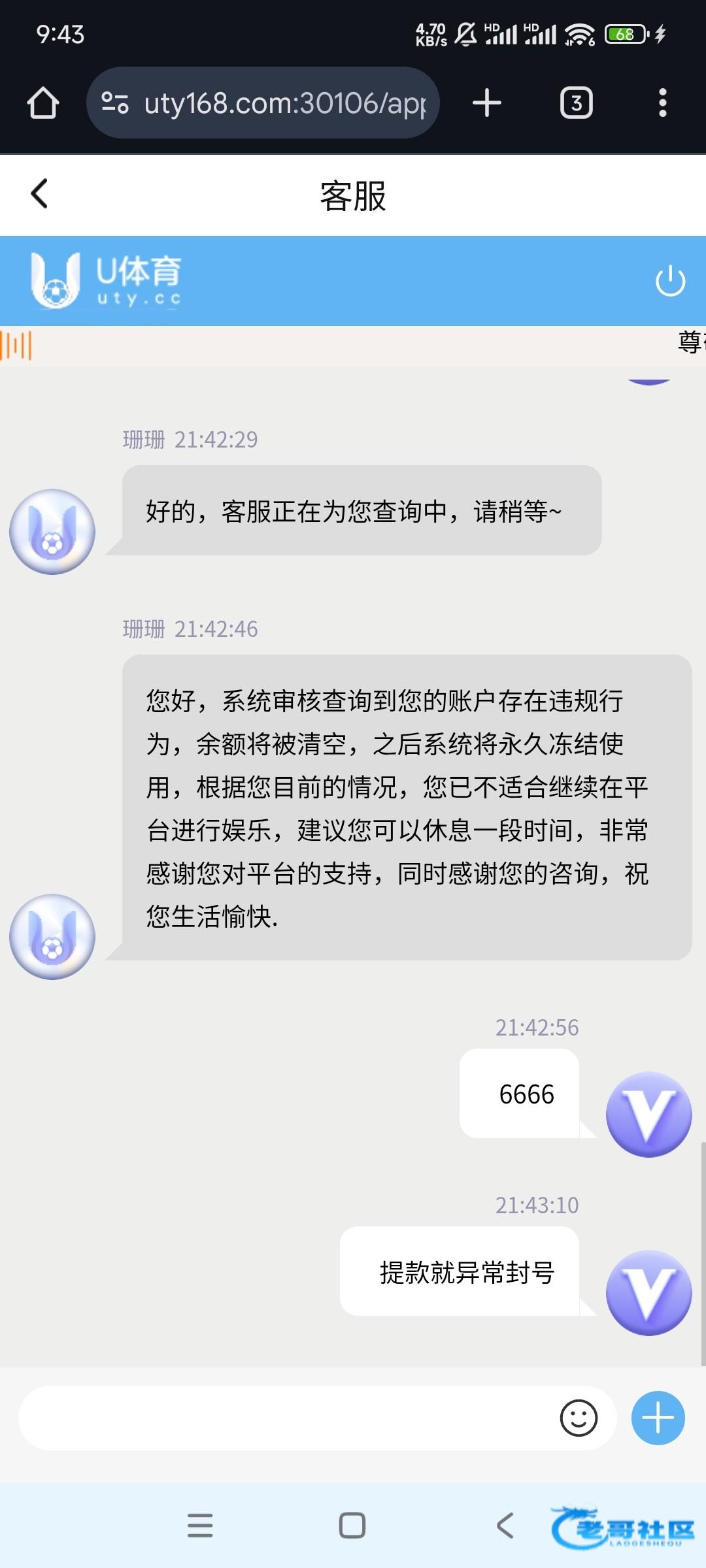Tap the browser home icon
706x1568 pixels.
(43, 103)
